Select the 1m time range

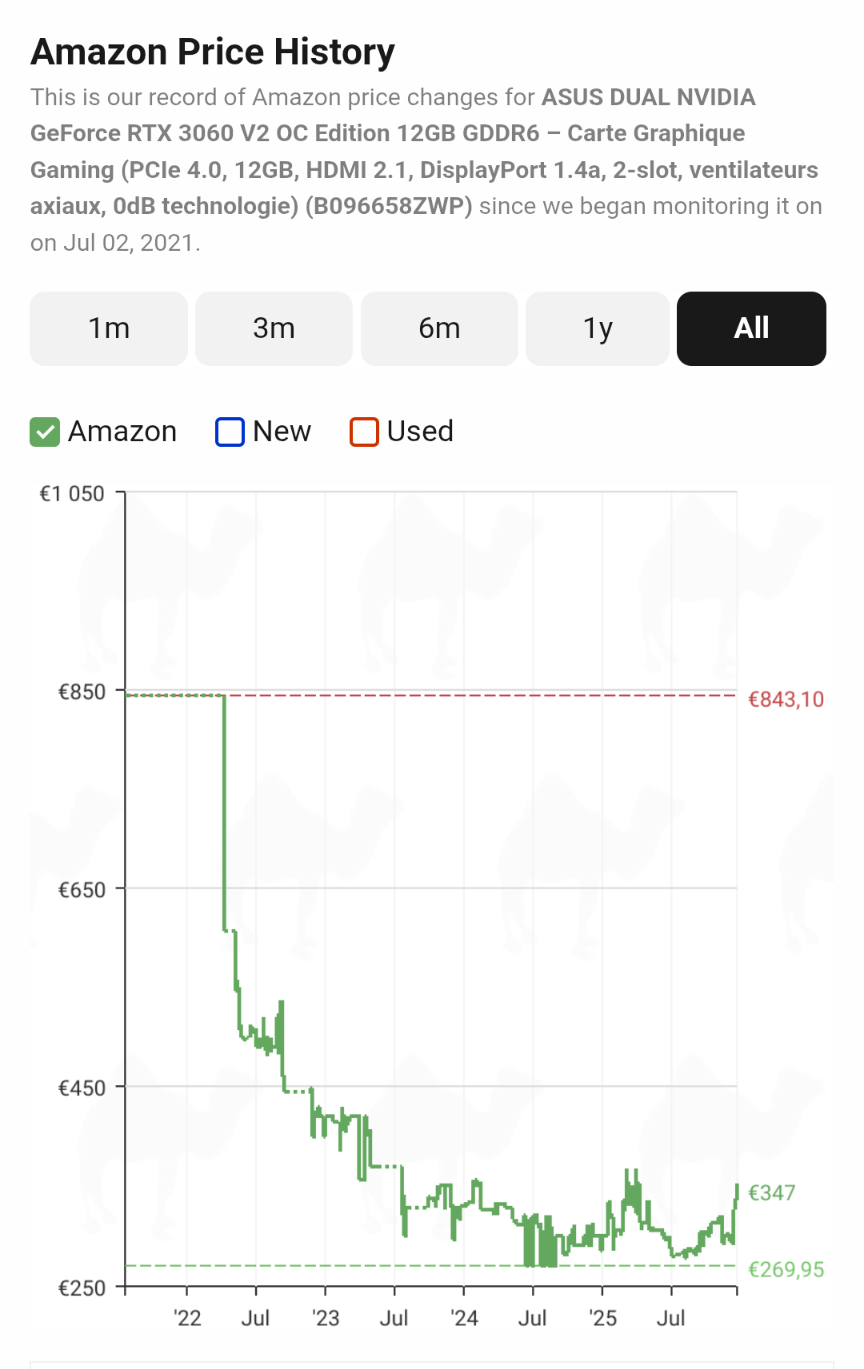pos(109,328)
